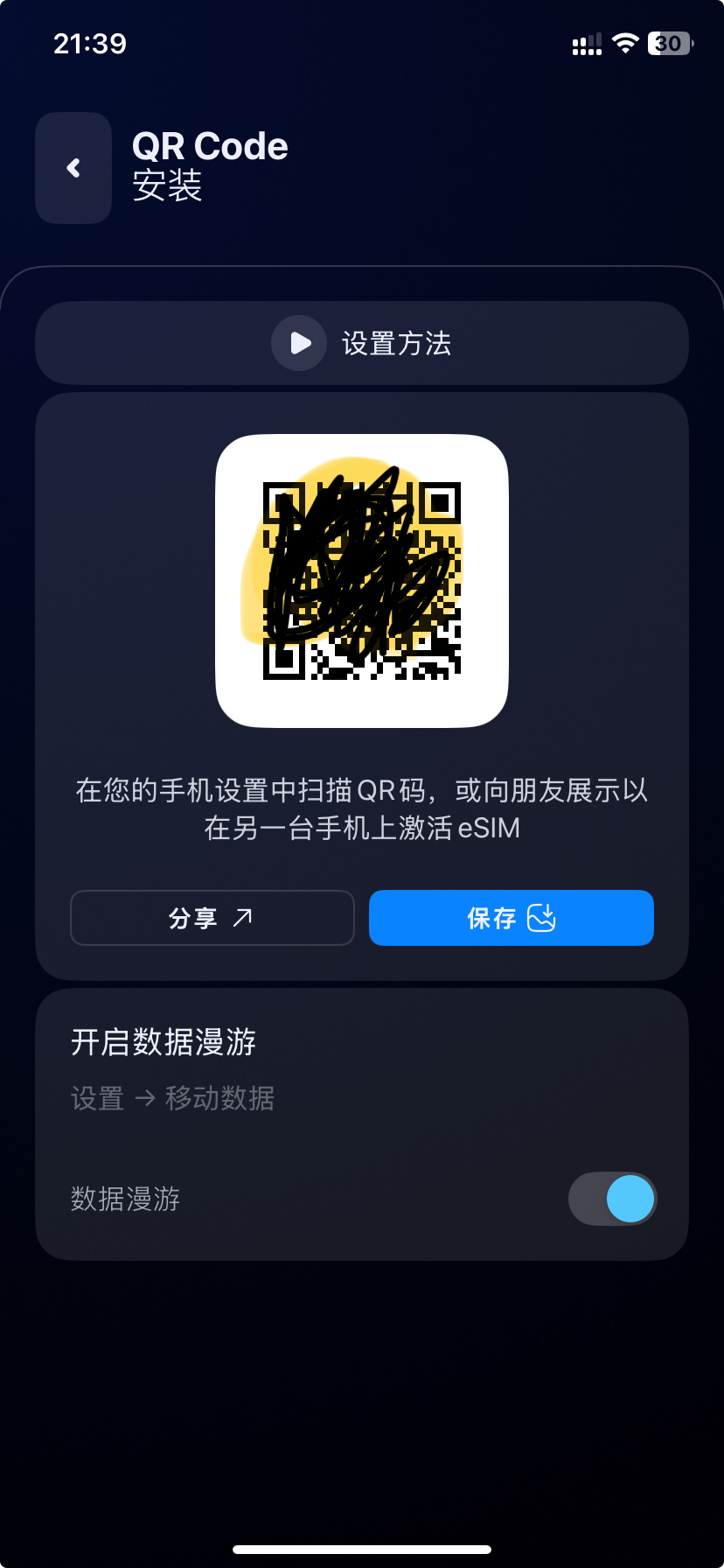Save the QR code with 保存
Viewport: 724px width, 1568px height.
coord(511,918)
